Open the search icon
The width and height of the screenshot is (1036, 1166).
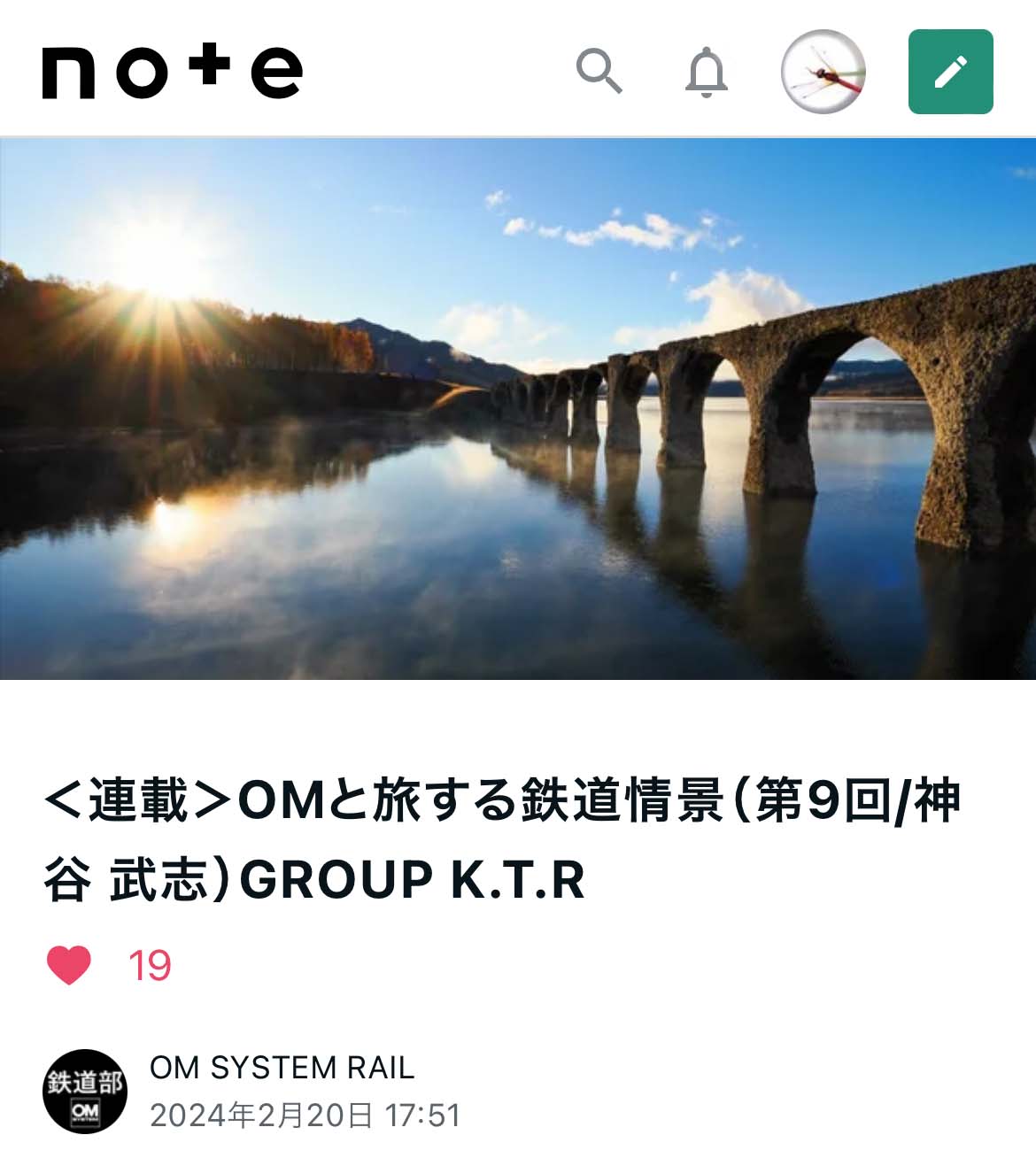599,71
